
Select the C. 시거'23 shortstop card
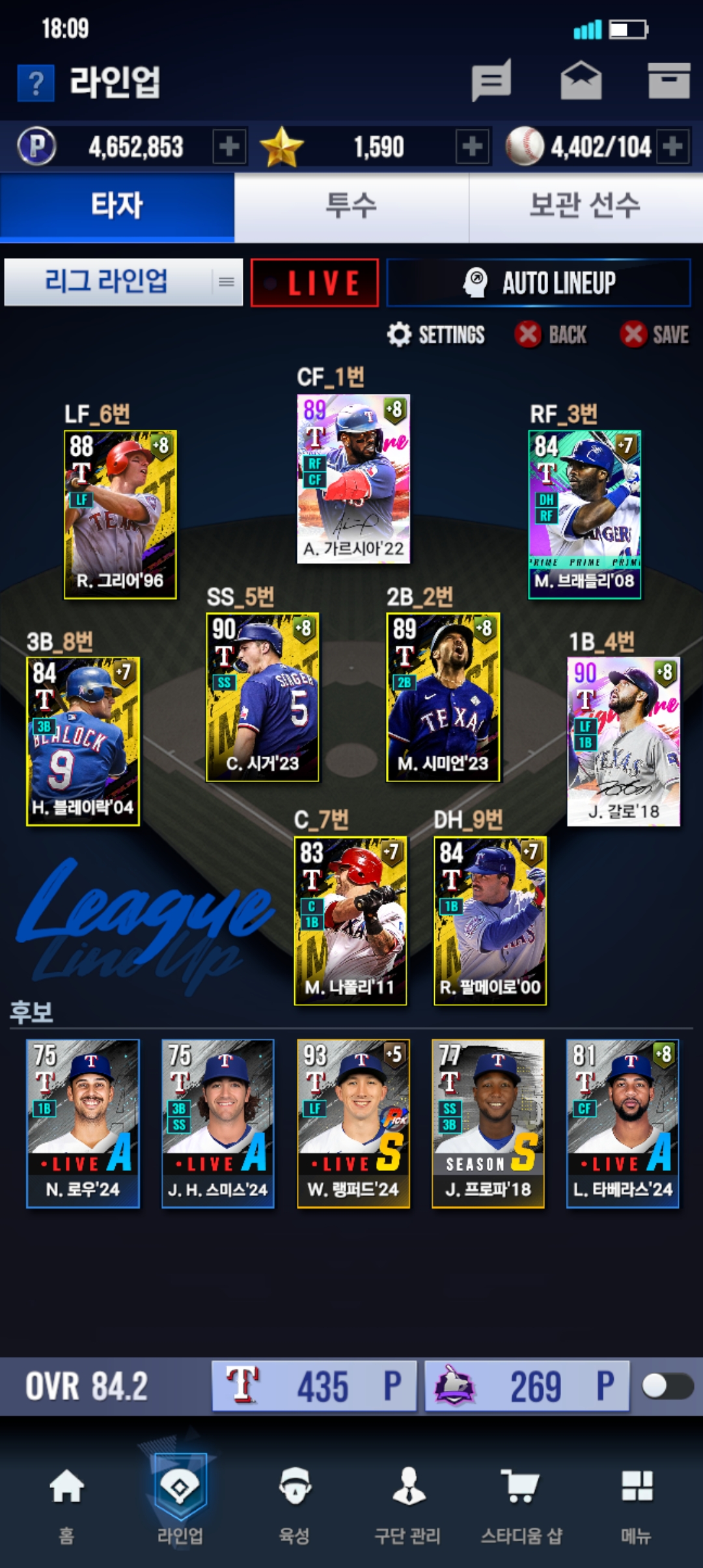pos(262,697)
